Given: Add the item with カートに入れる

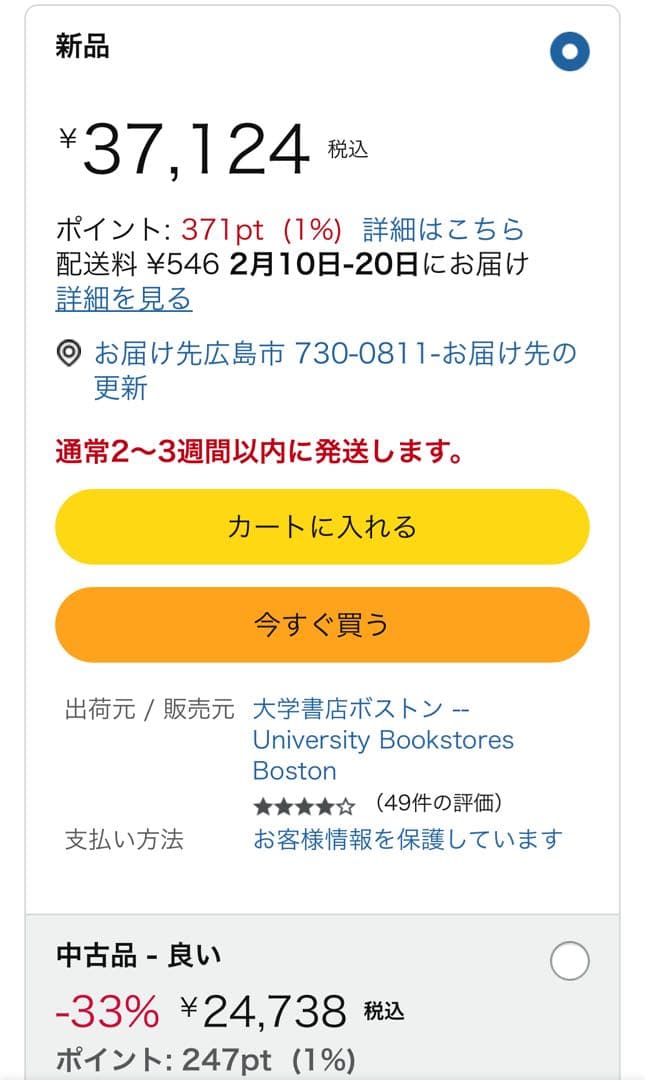Looking at the screenshot, I should pos(322,527).
